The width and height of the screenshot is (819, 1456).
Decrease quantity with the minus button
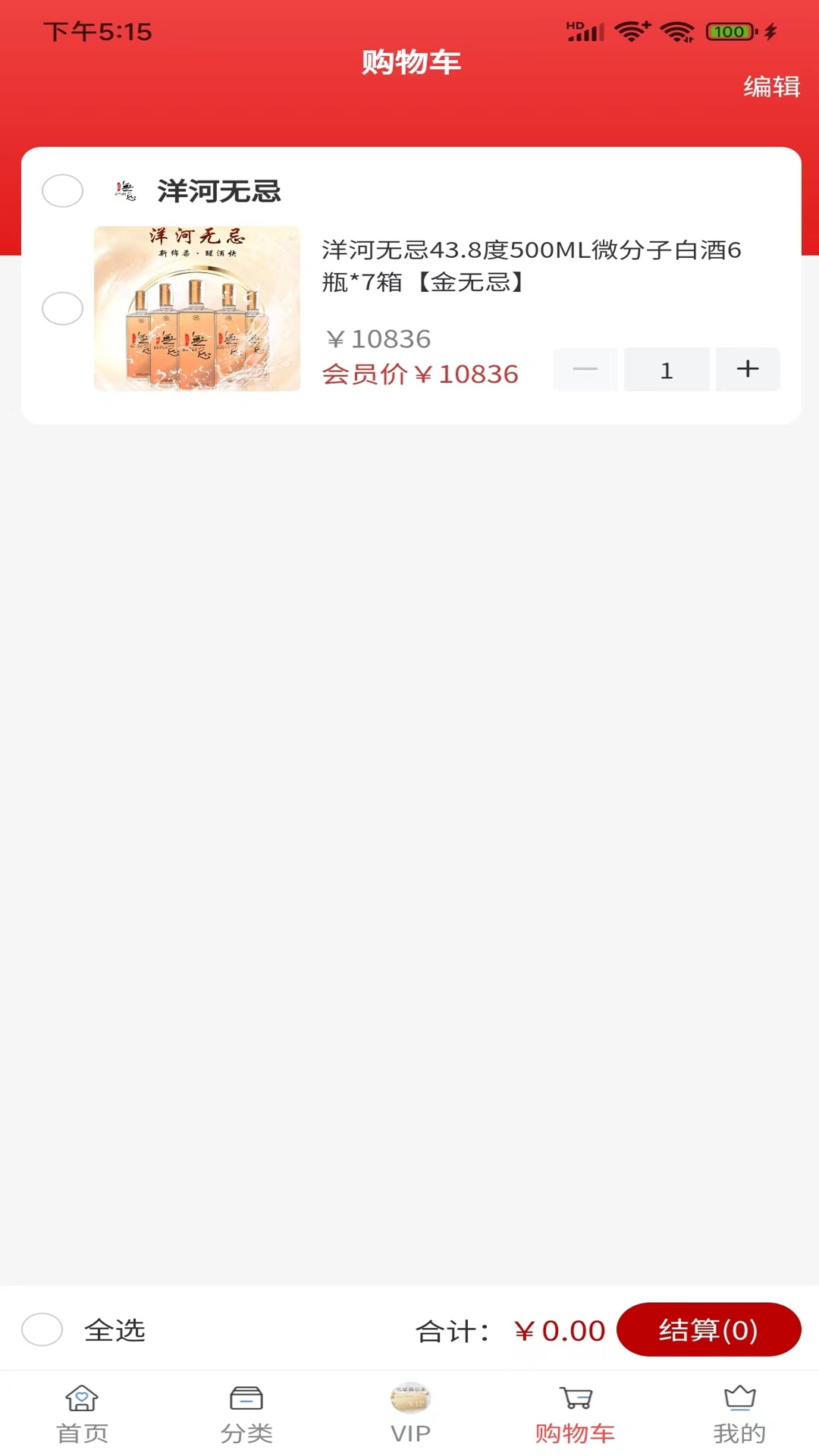pos(585,369)
